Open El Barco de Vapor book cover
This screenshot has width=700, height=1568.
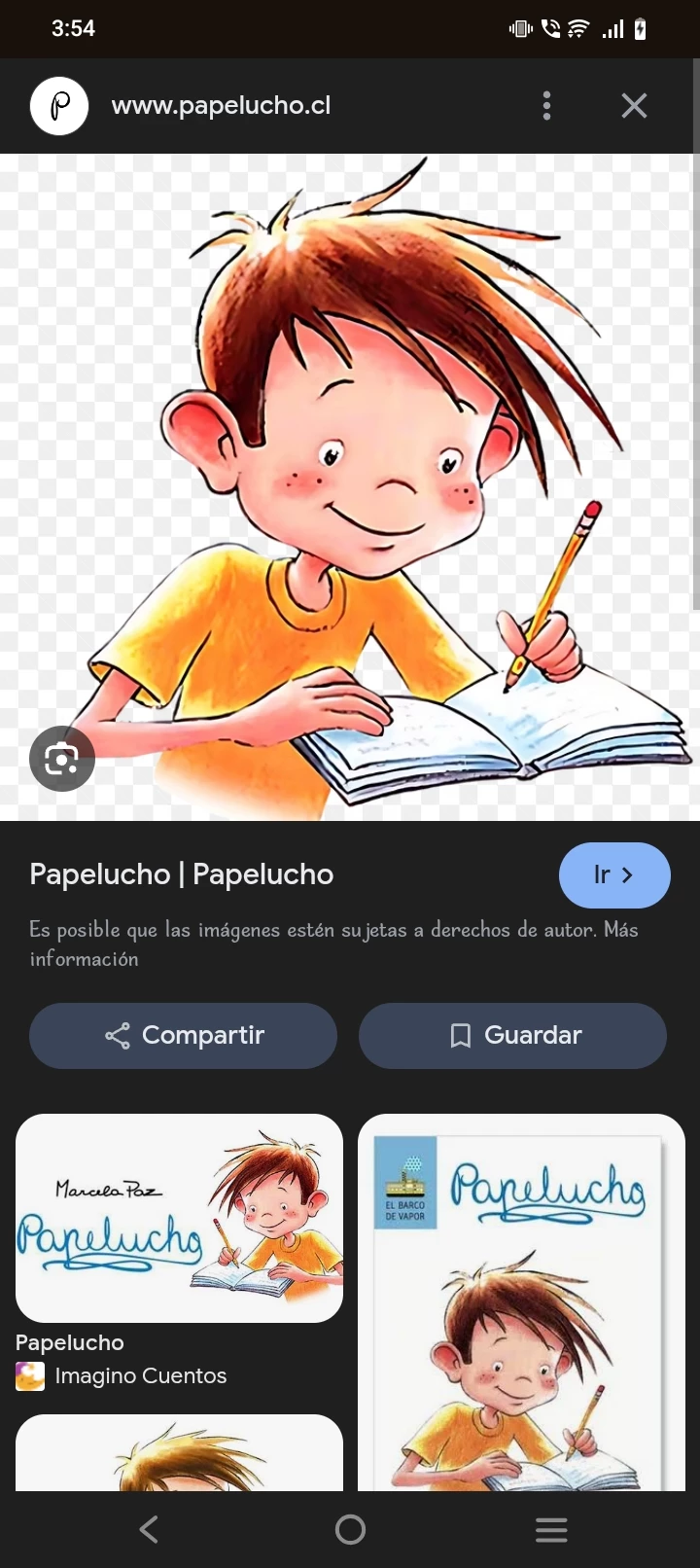[521, 1303]
